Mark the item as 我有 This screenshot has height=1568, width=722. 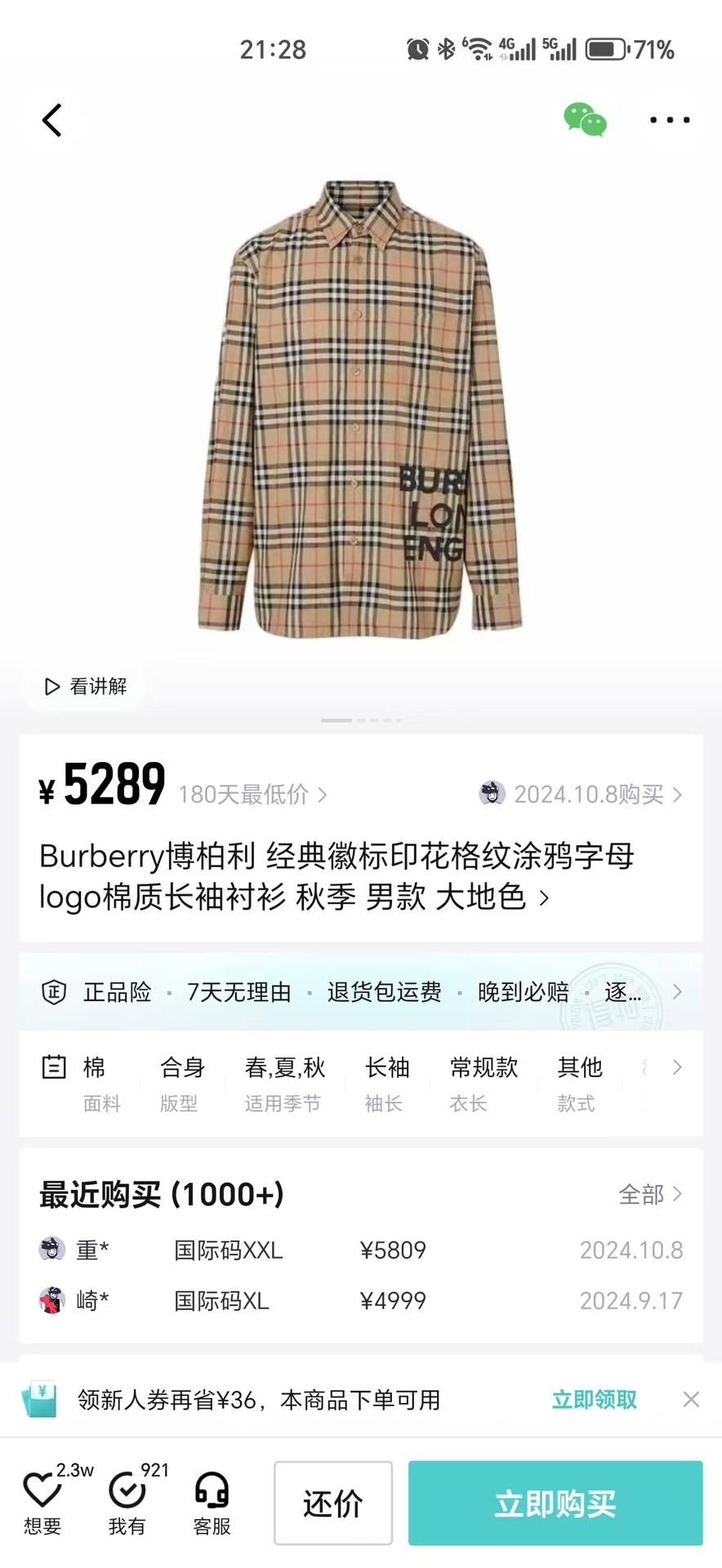coord(127,1502)
